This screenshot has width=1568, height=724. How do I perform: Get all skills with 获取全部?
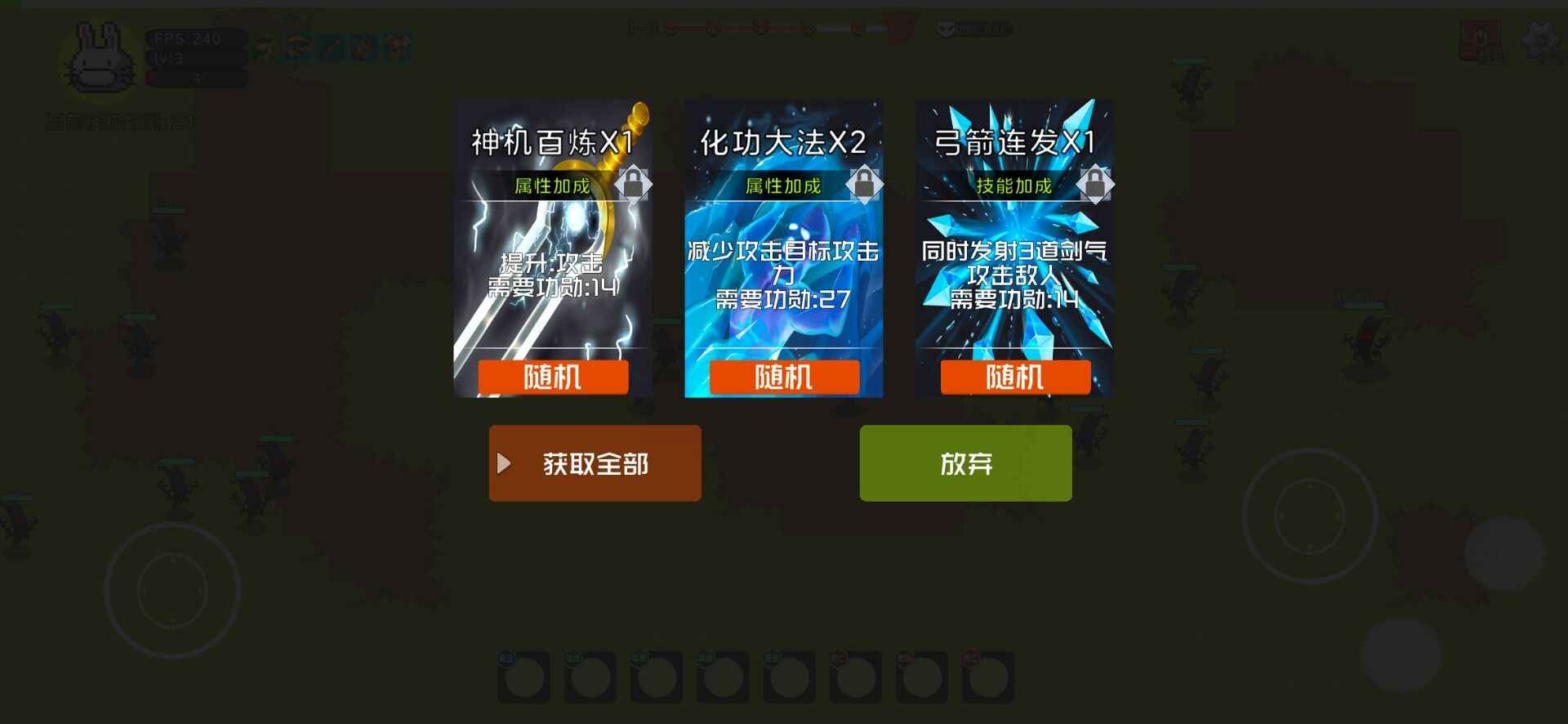coord(595,463)
